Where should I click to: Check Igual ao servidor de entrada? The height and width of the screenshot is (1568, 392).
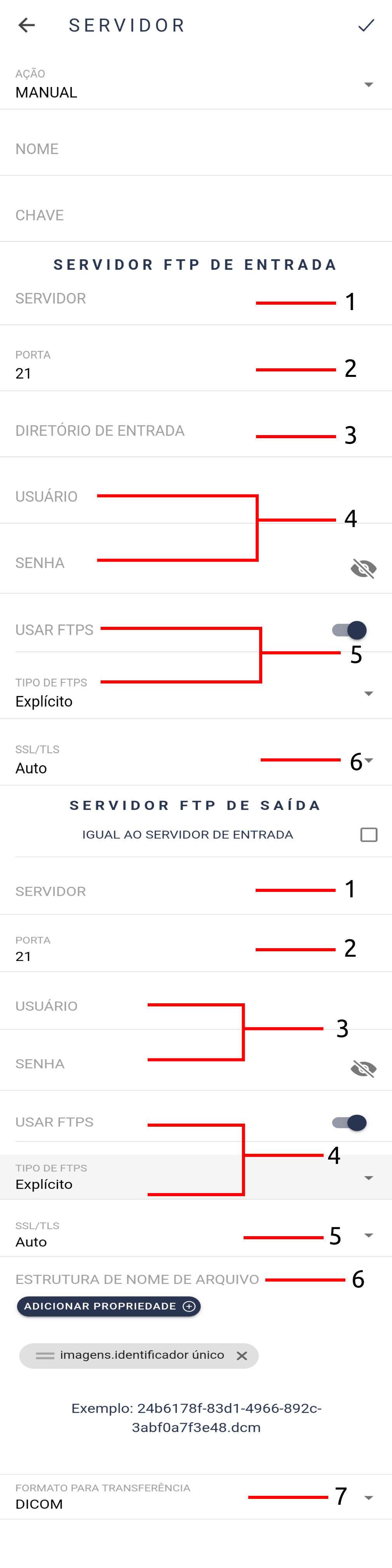click(369, 834)
